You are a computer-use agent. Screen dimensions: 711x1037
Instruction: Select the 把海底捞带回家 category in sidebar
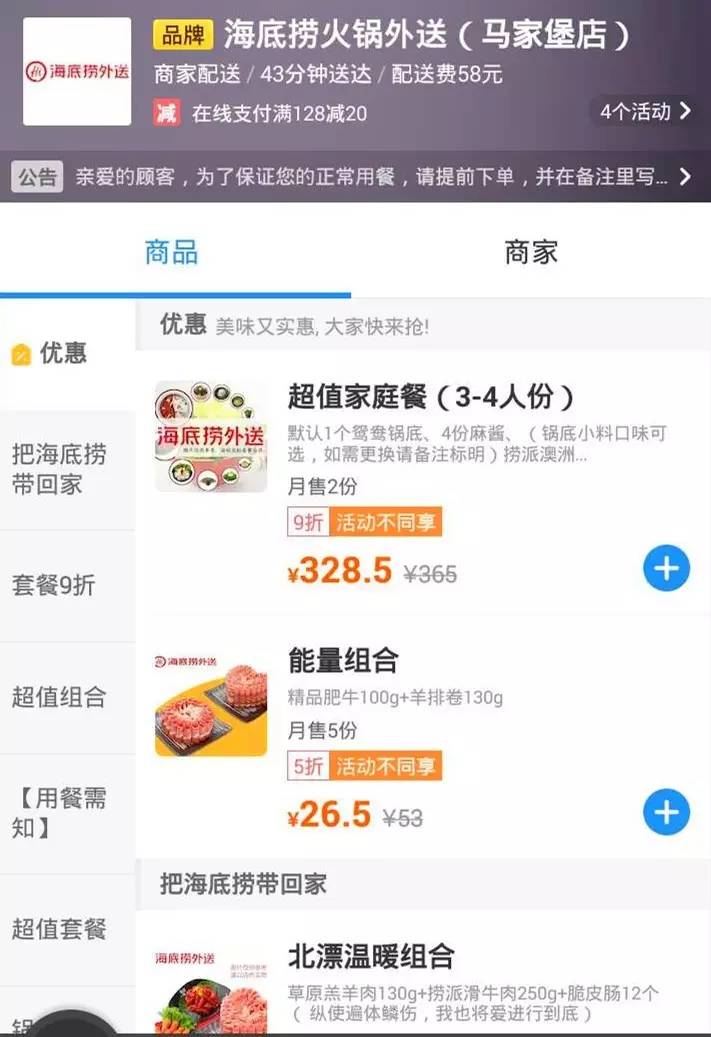[x=60, y=470]
